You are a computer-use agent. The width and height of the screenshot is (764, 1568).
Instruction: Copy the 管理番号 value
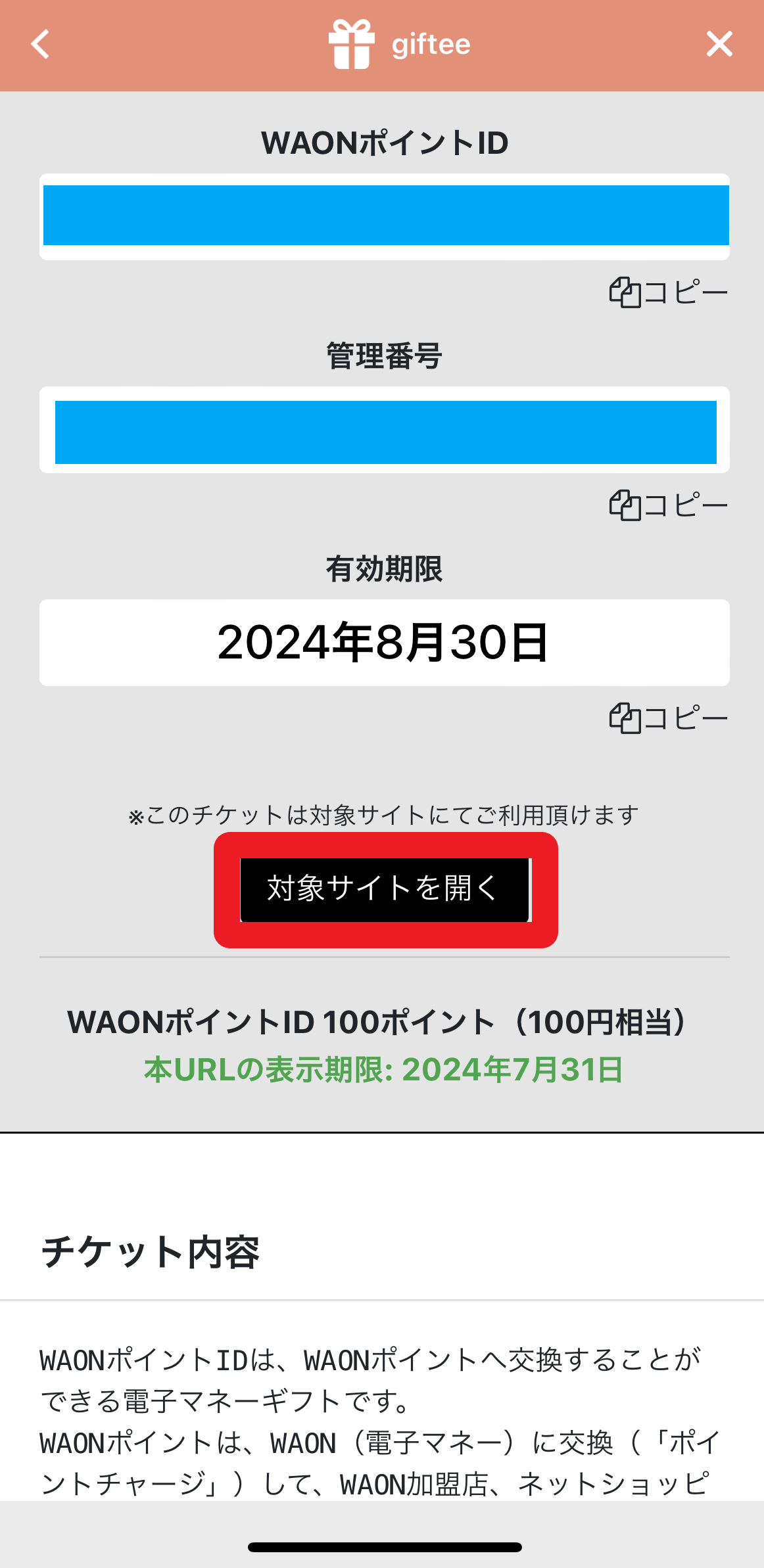click(x=668, y=505)
